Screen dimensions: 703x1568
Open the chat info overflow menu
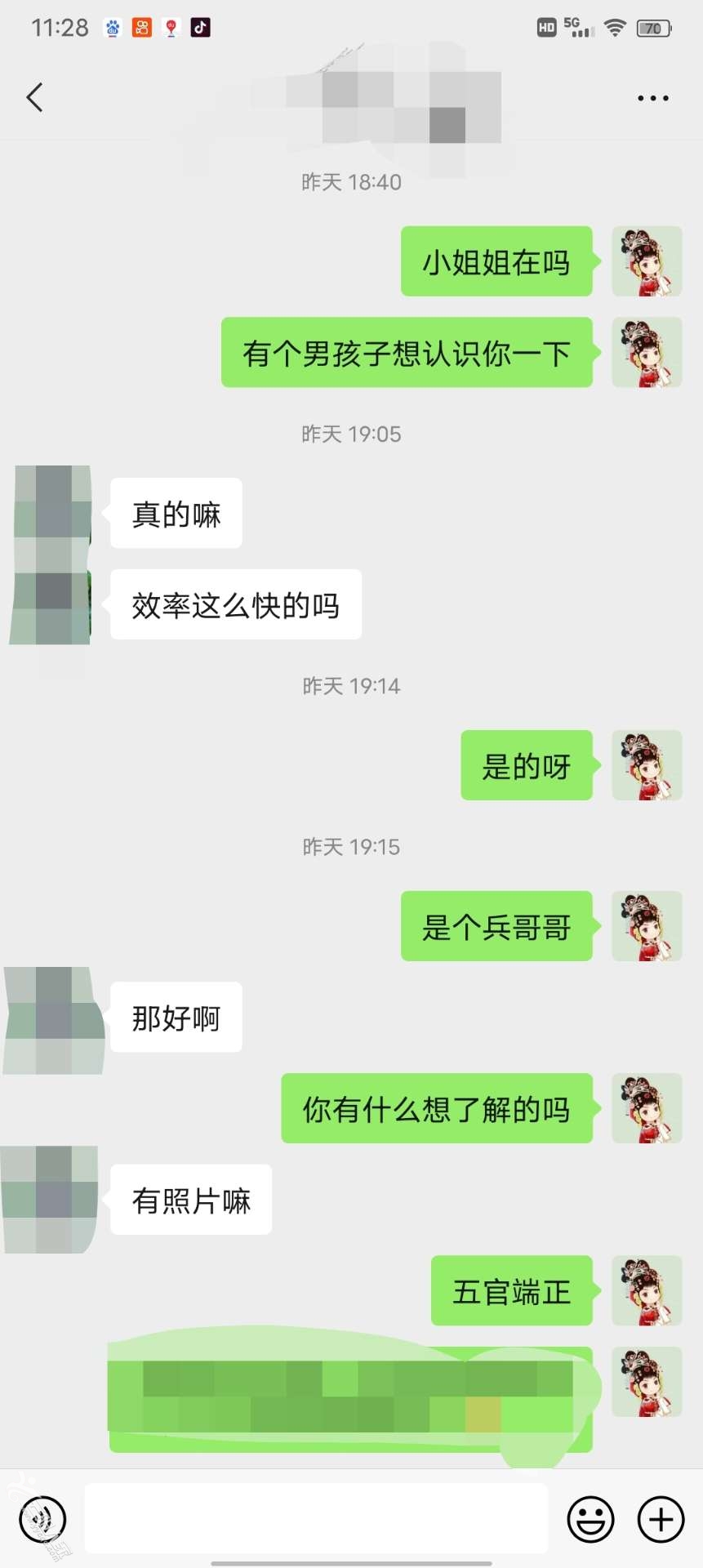pyautogui.click(x=652, y=98)
